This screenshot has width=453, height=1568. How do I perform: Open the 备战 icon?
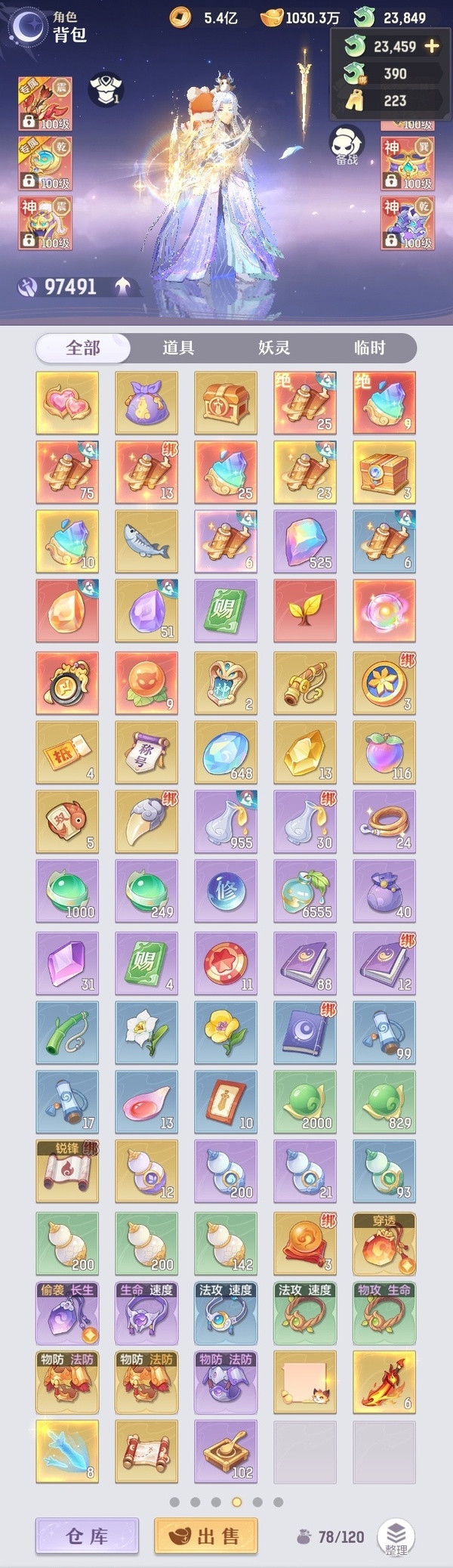[347, 145]
